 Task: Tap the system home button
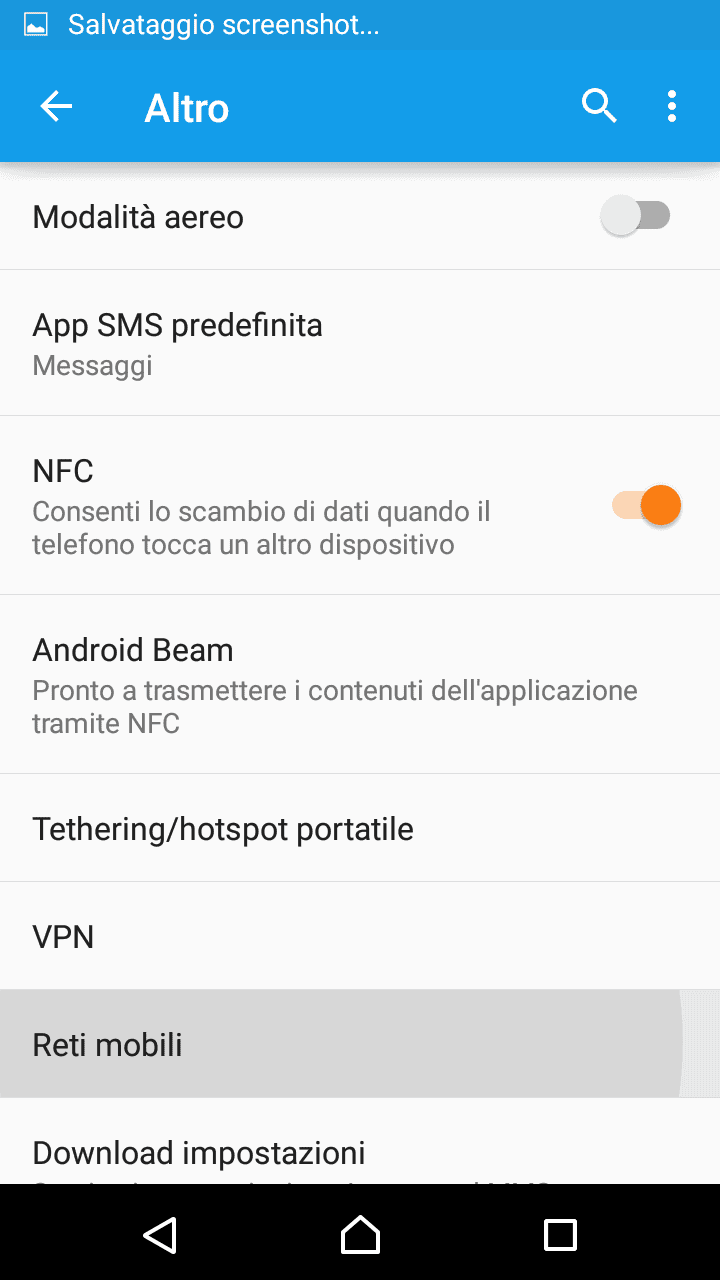[360, 1234]
